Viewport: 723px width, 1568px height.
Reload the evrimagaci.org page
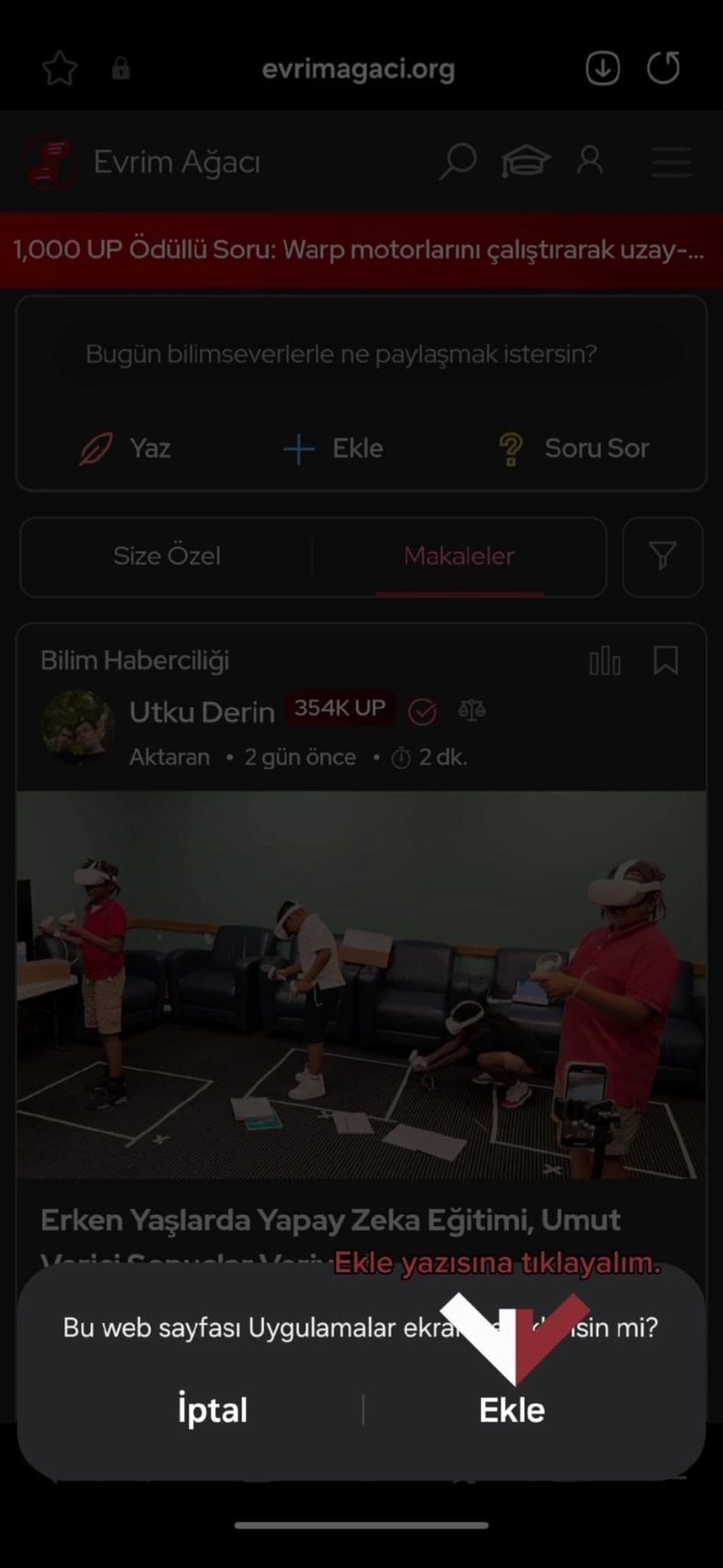[x=663, y=68]
